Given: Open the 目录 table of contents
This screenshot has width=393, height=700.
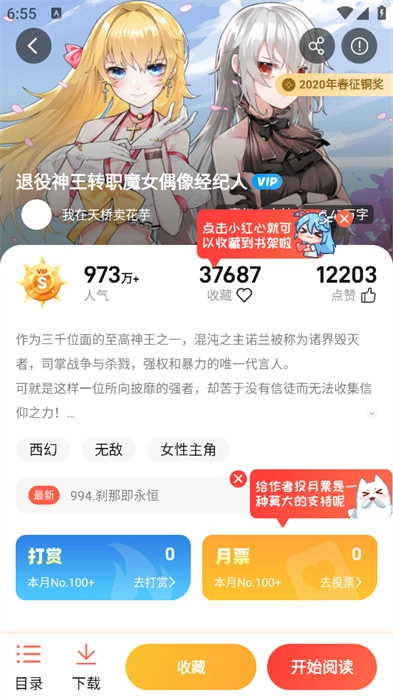Looking at the screenshot, I should tap(29, 667).
